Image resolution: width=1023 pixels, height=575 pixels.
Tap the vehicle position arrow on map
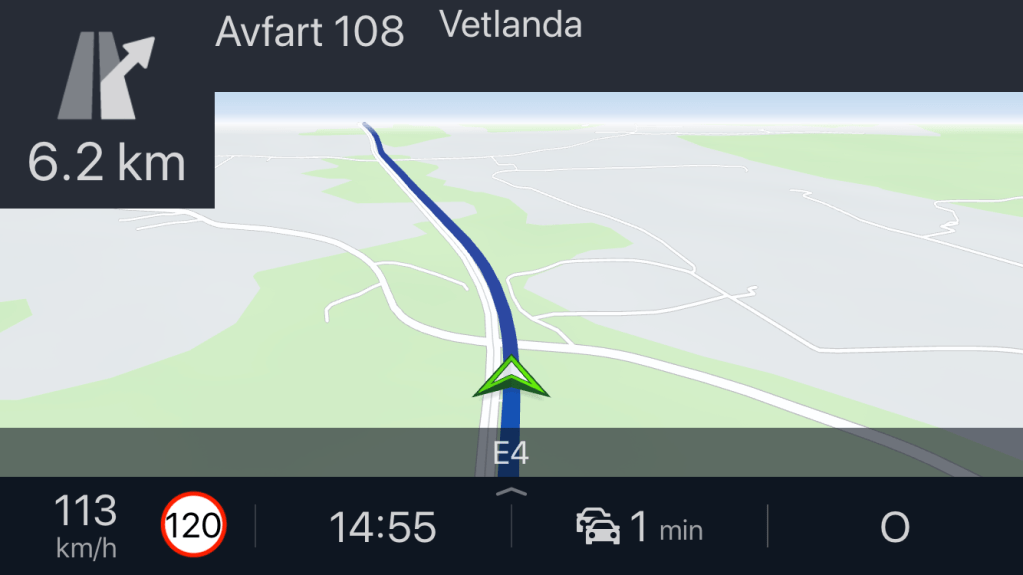(x=511, y=377)
